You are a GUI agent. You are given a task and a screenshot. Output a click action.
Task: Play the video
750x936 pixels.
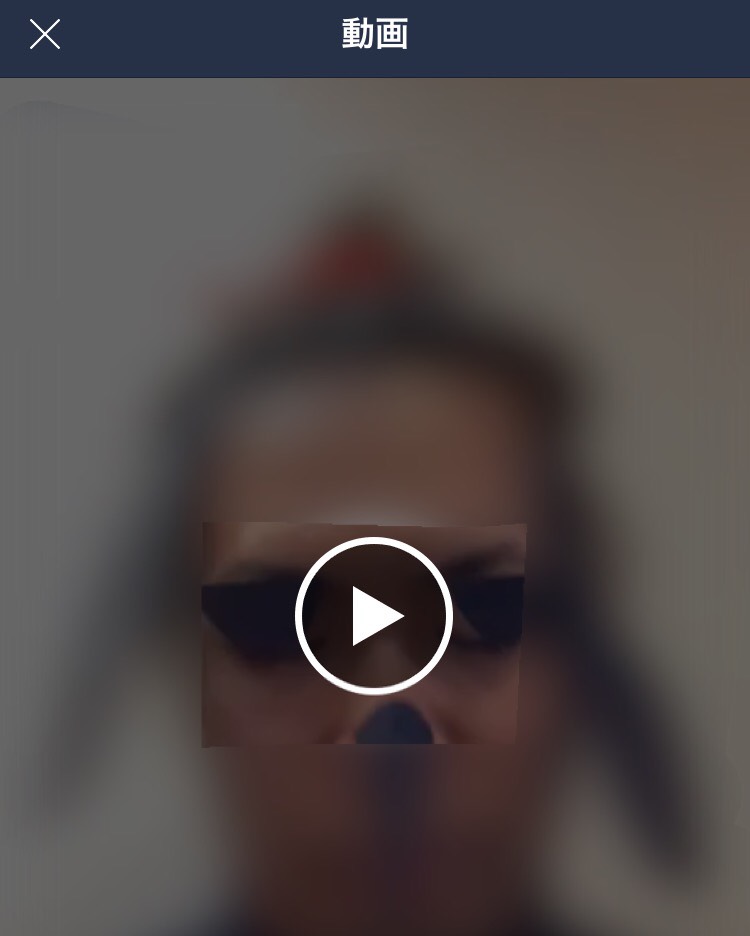(x=374, y=616)
